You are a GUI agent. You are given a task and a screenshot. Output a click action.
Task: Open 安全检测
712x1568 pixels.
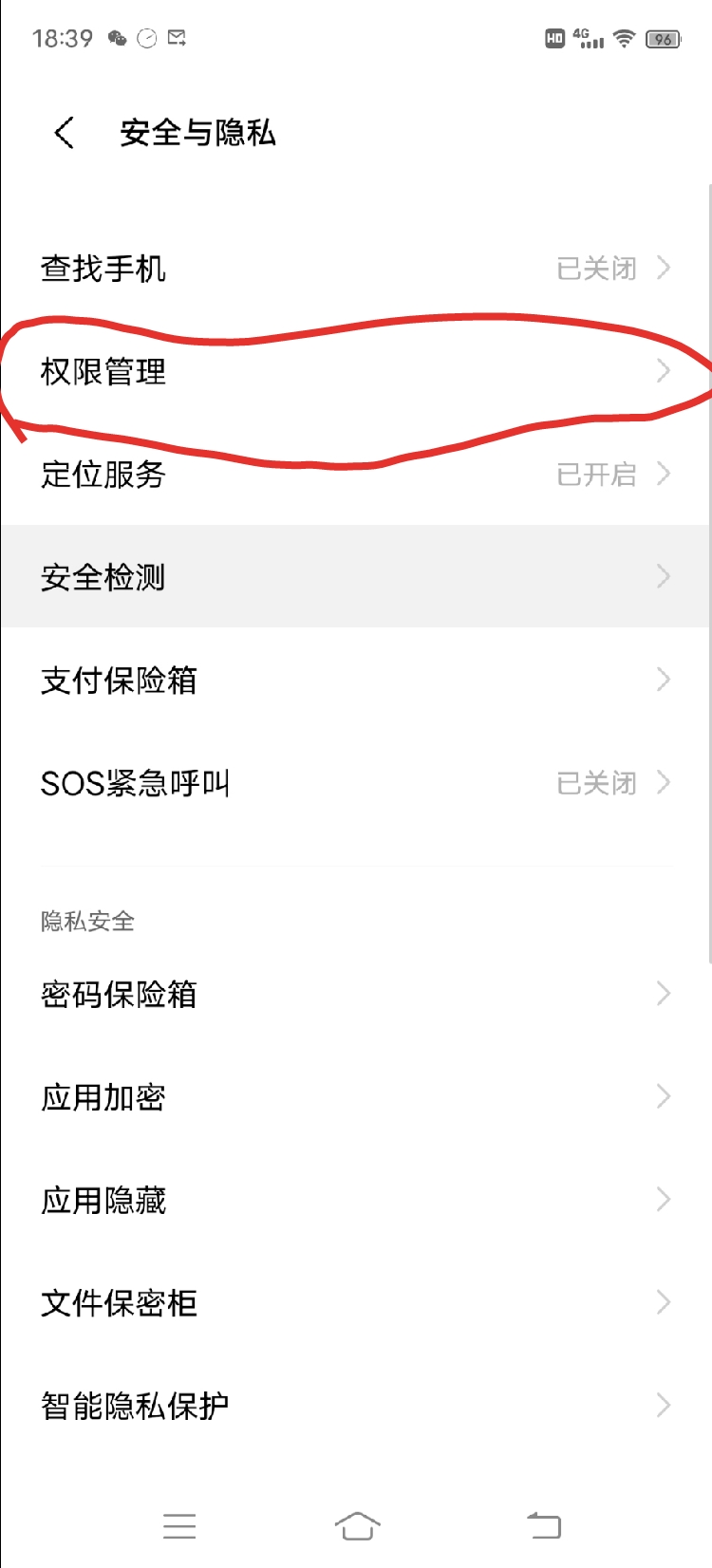tap(356, 576)
